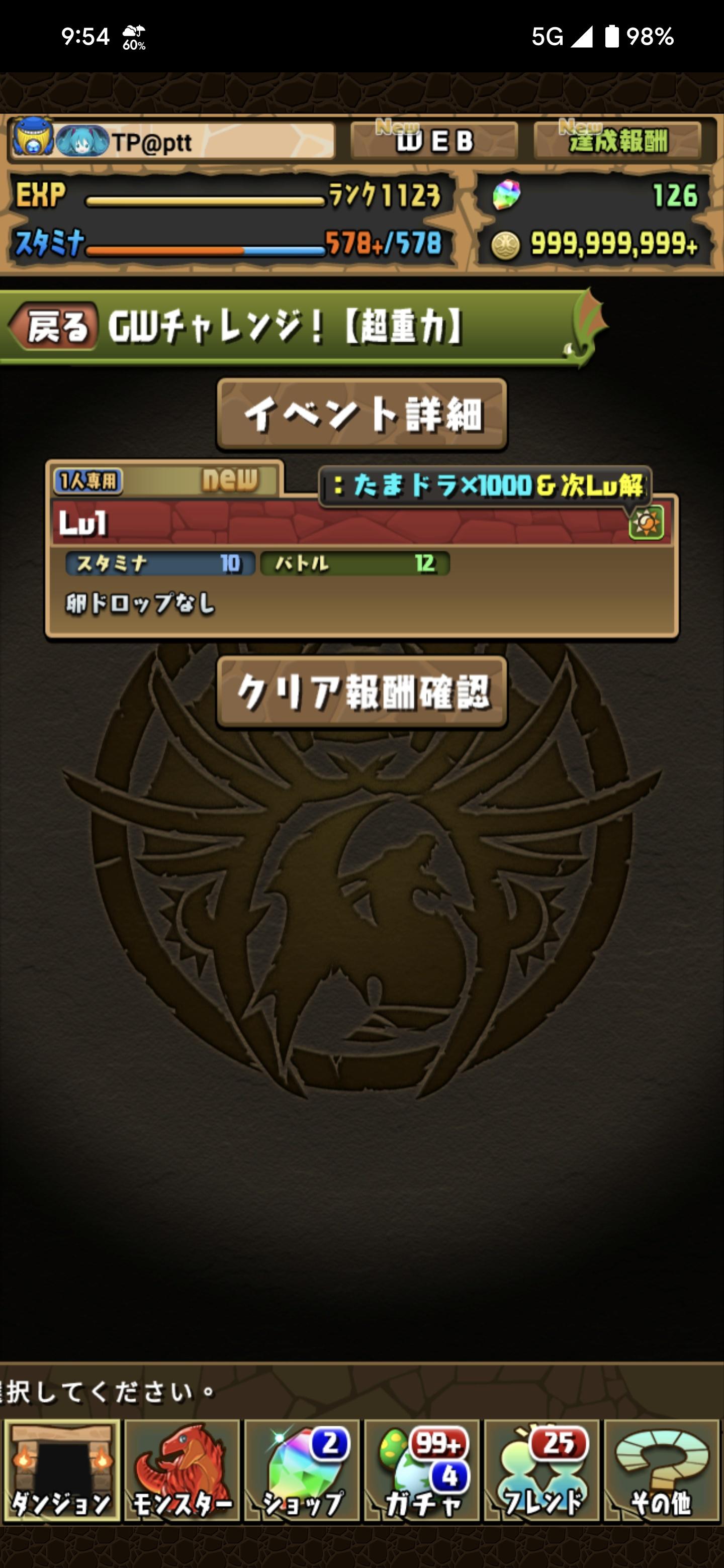Select the Lv1 dungeon stage

point(361,566)
